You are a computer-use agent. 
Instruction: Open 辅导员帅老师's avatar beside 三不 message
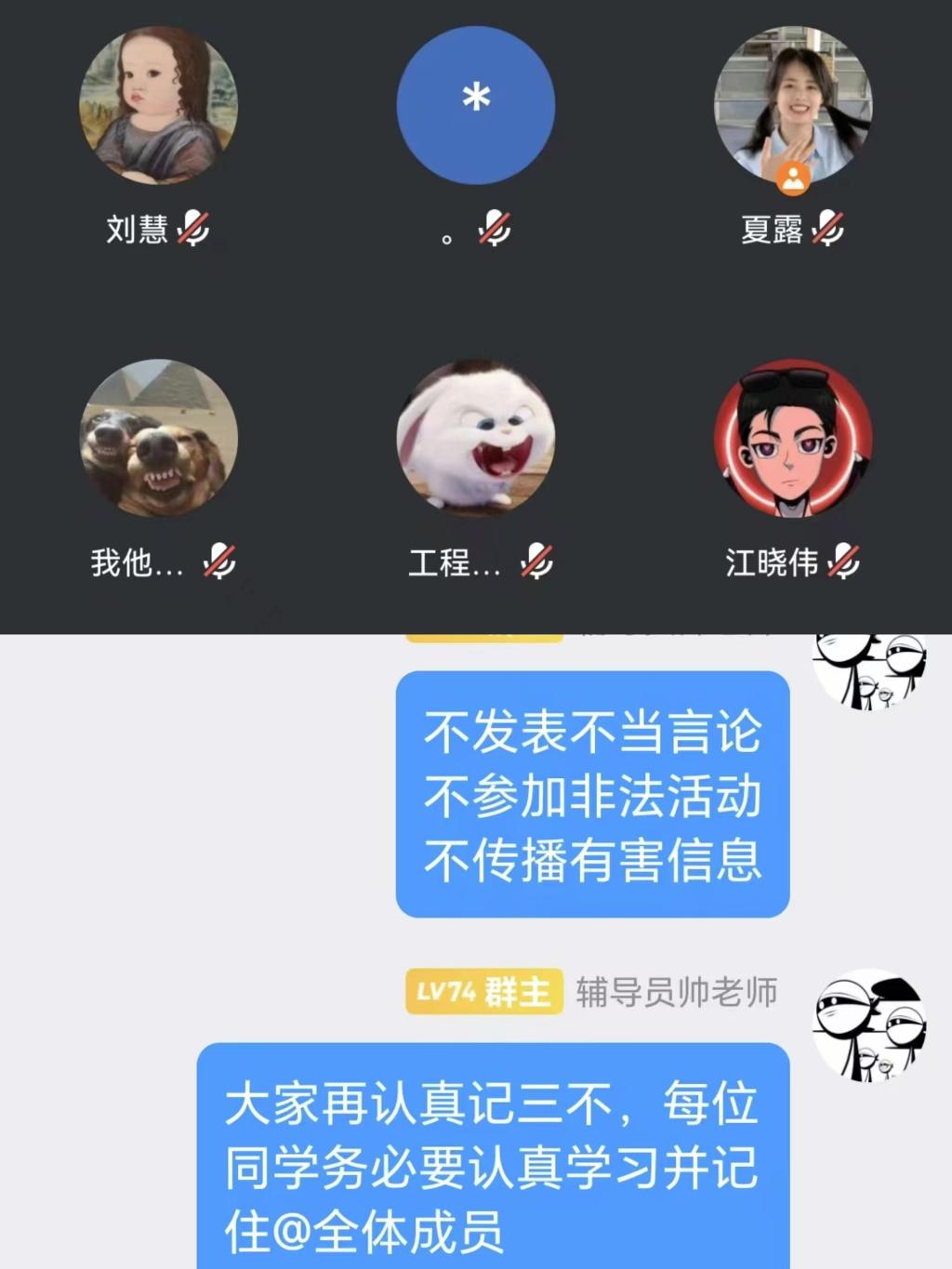click(x=869, y=1025)
